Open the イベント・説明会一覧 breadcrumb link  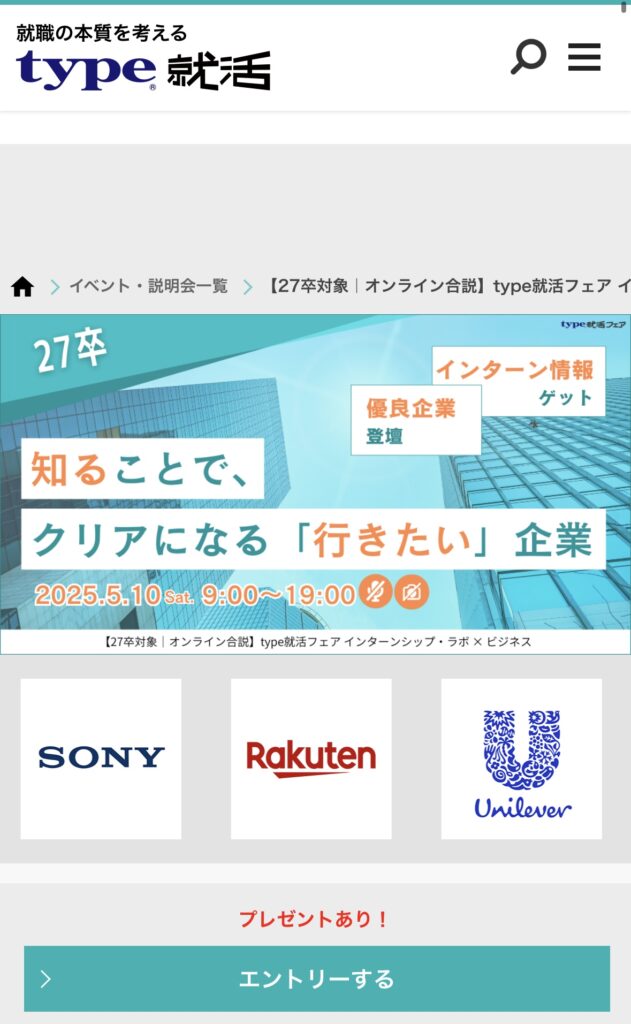[x=148, y=286]
